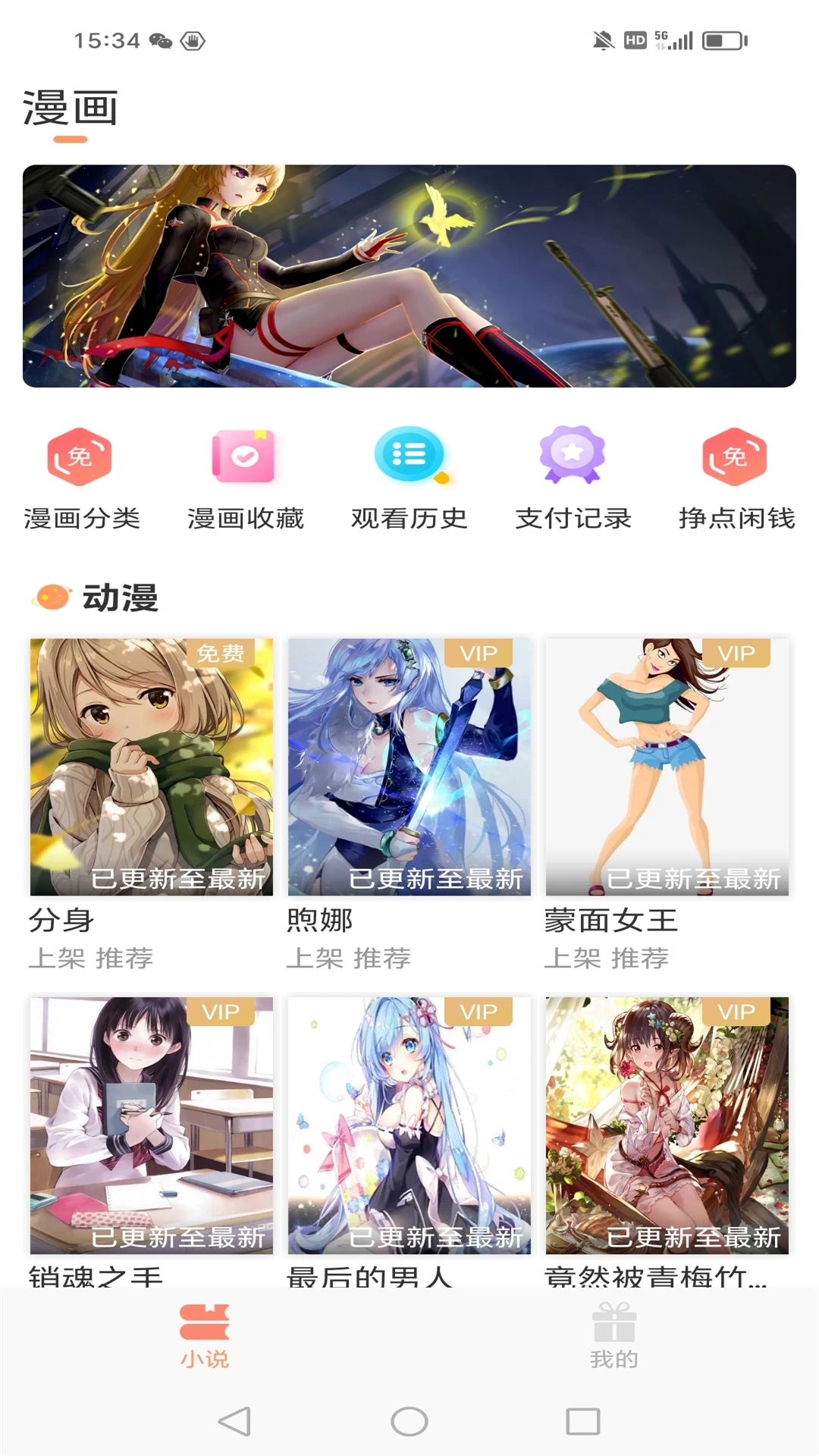The image size is (819, 1456).
Task: Open the 销魂之手 comic cover thumbnail
Action: click(x=151, y=1122)
